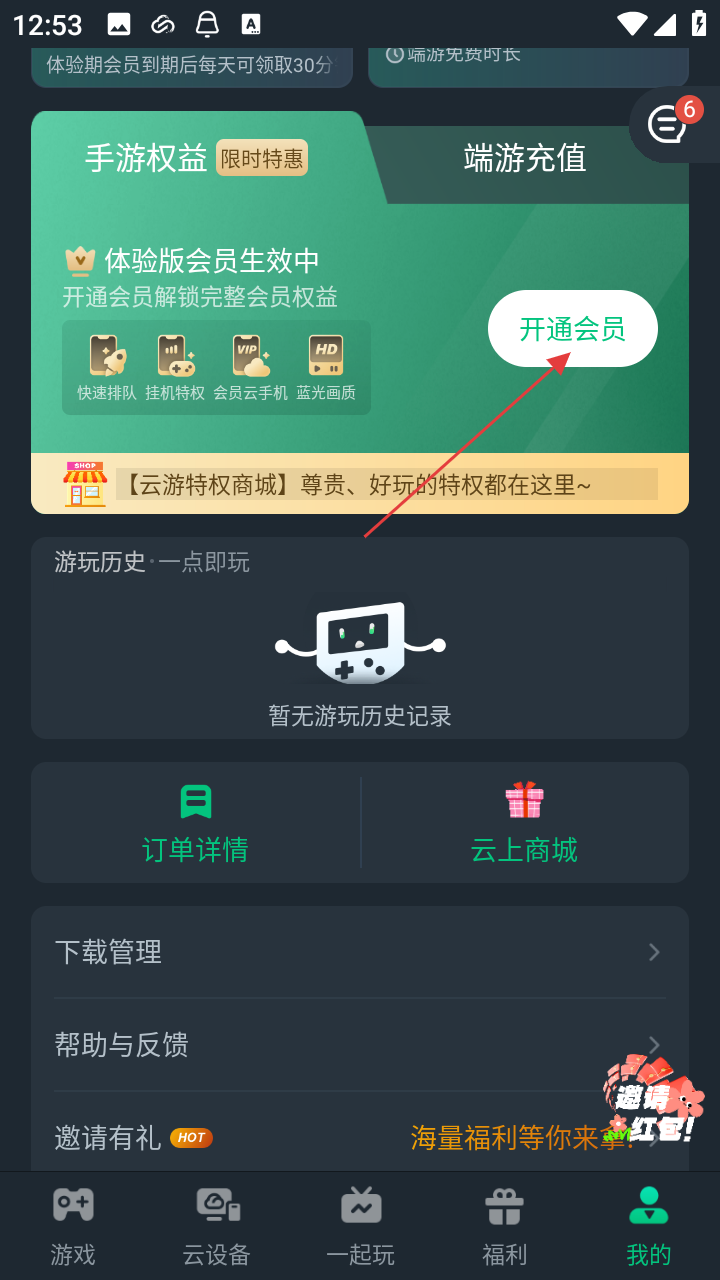Open 帮助与反馈
Image resolution: width=720 pixels, height=1280 pixels.
point(360,1045)
